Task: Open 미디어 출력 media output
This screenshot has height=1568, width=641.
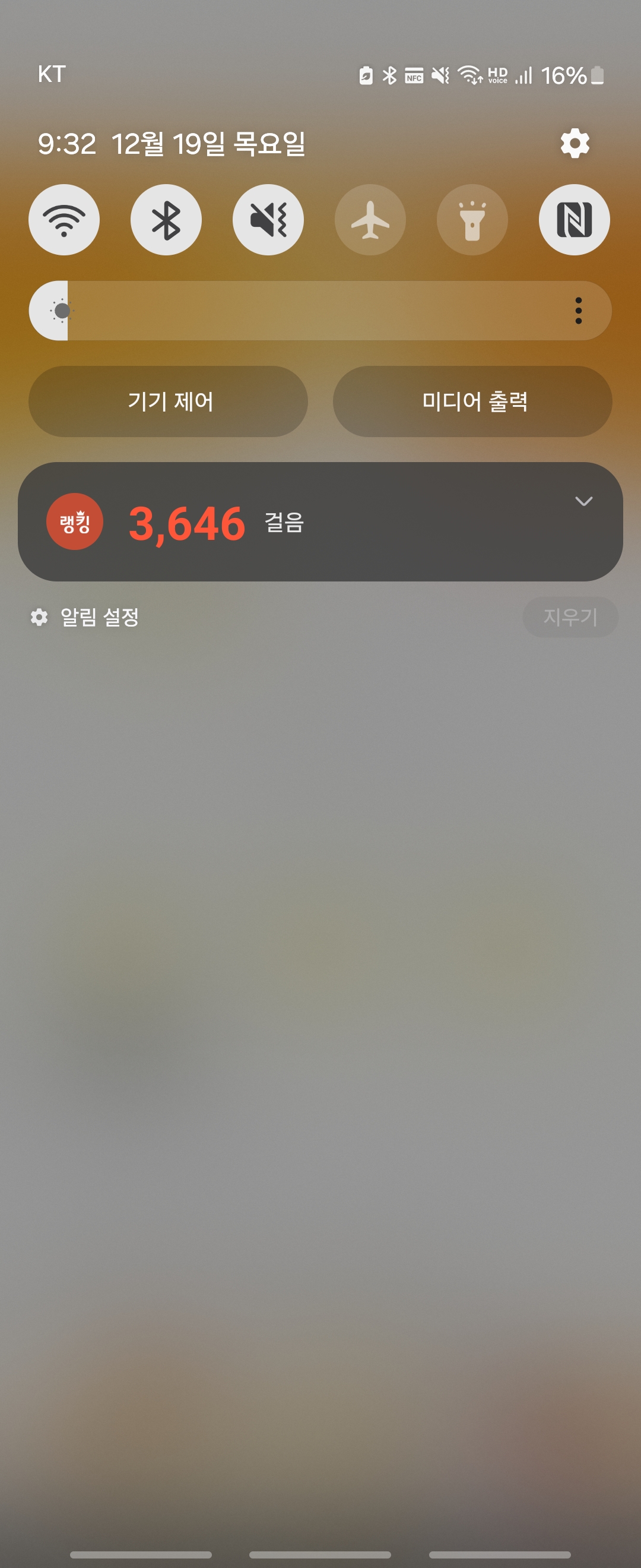Action: coord(472,401)
